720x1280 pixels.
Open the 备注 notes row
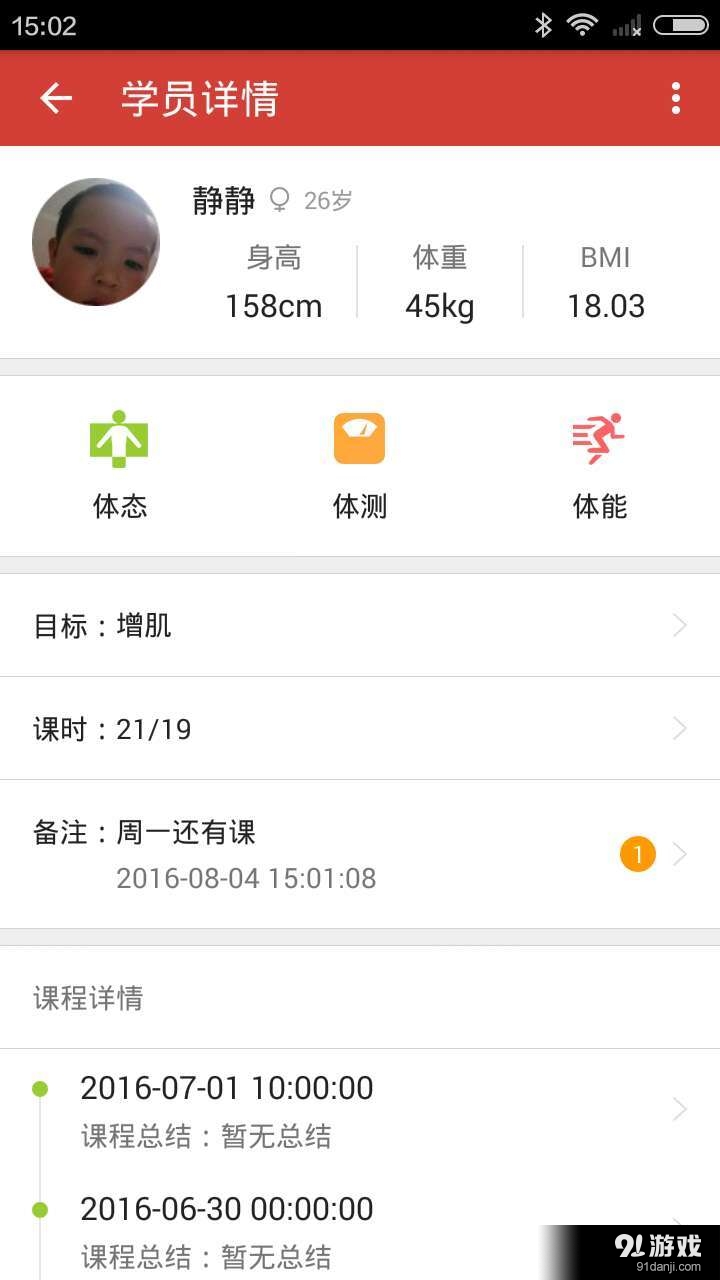pos(360,854)
